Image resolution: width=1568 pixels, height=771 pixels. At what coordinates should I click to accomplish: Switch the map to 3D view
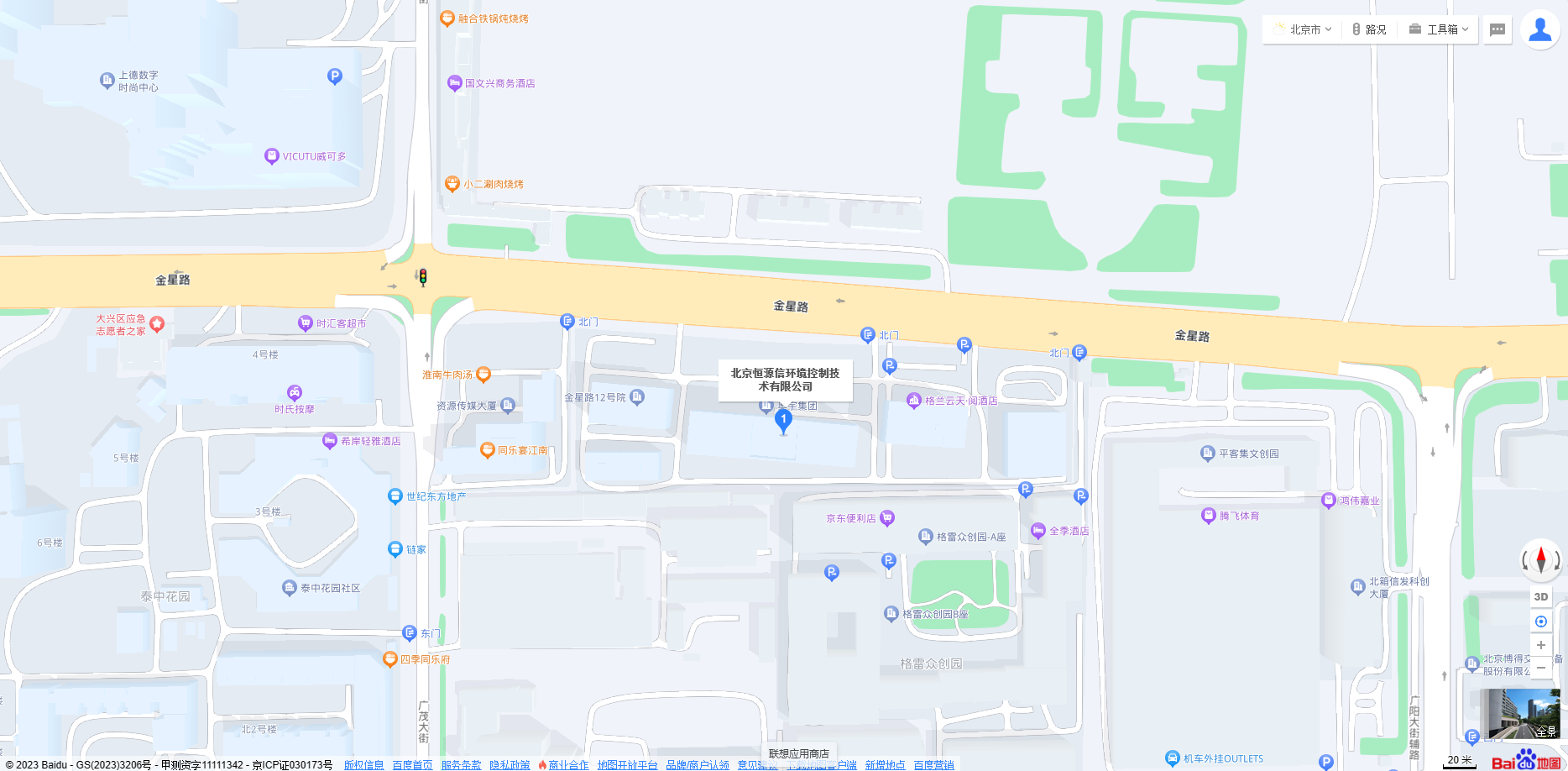pyautogui.click(x=1540, y=597)
